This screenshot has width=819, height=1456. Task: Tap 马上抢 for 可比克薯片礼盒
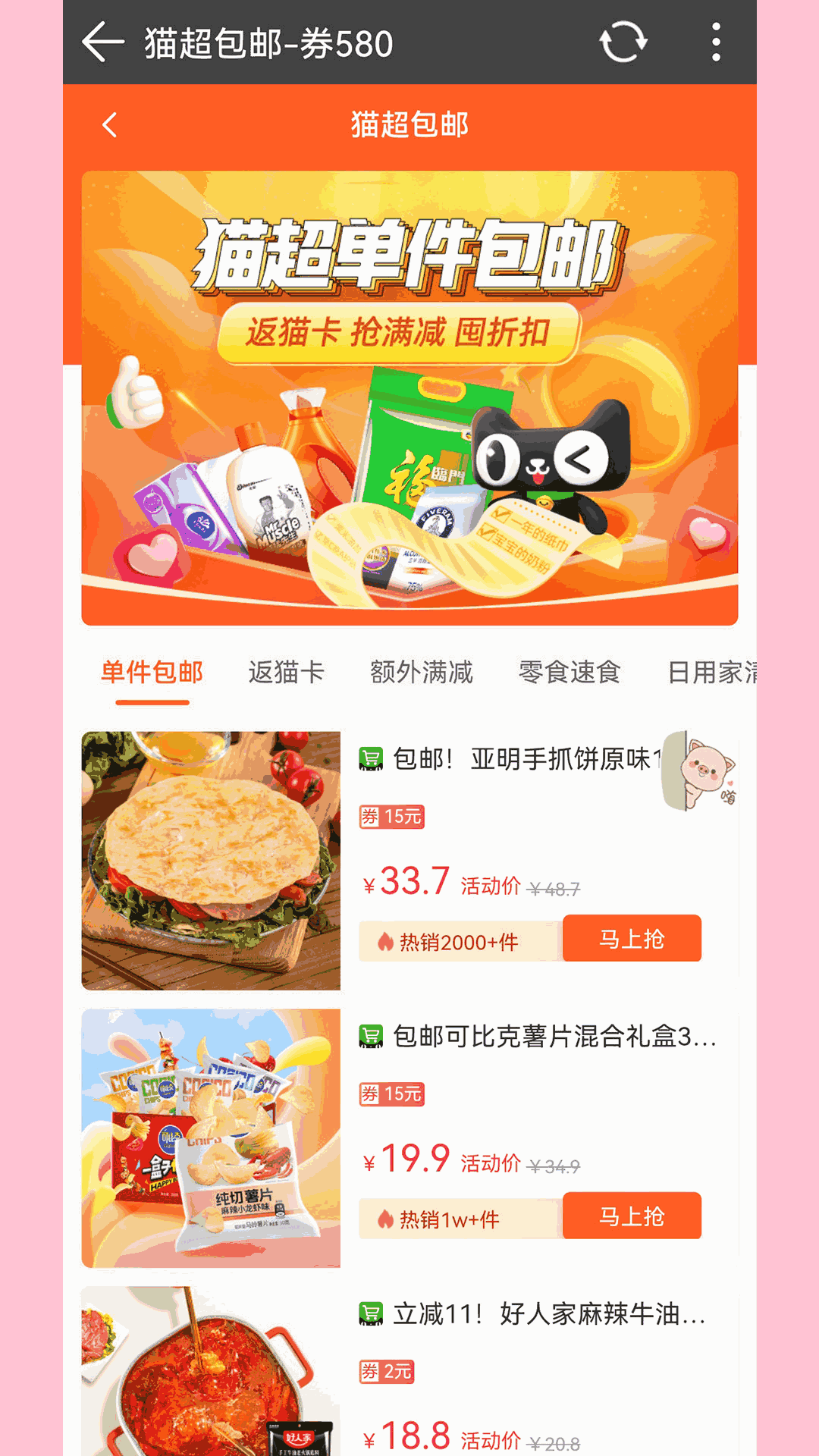pos(632,1216)
